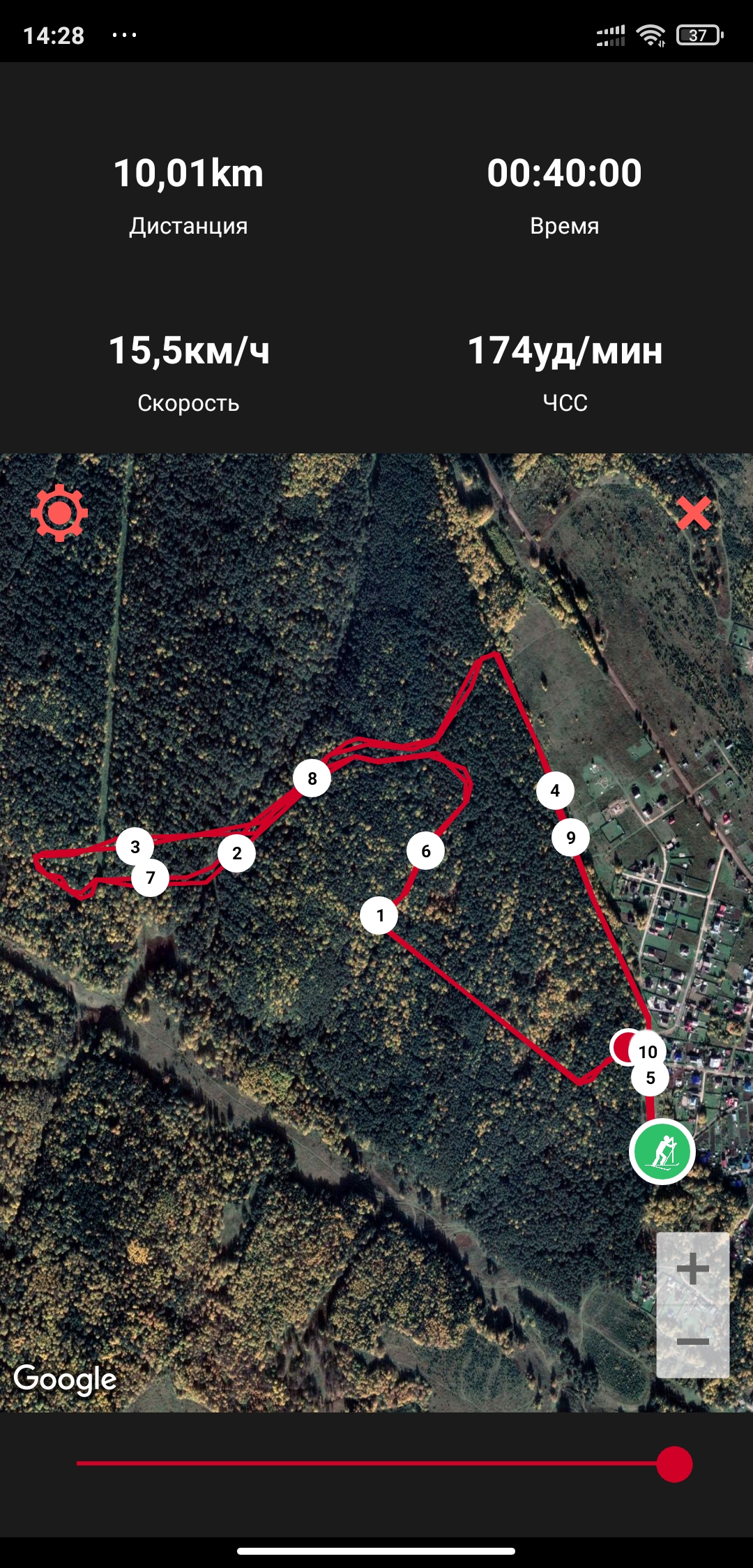Select kilometer marker 3 on route
Viewport: 753px width, 1568px height.
[135, 847]
